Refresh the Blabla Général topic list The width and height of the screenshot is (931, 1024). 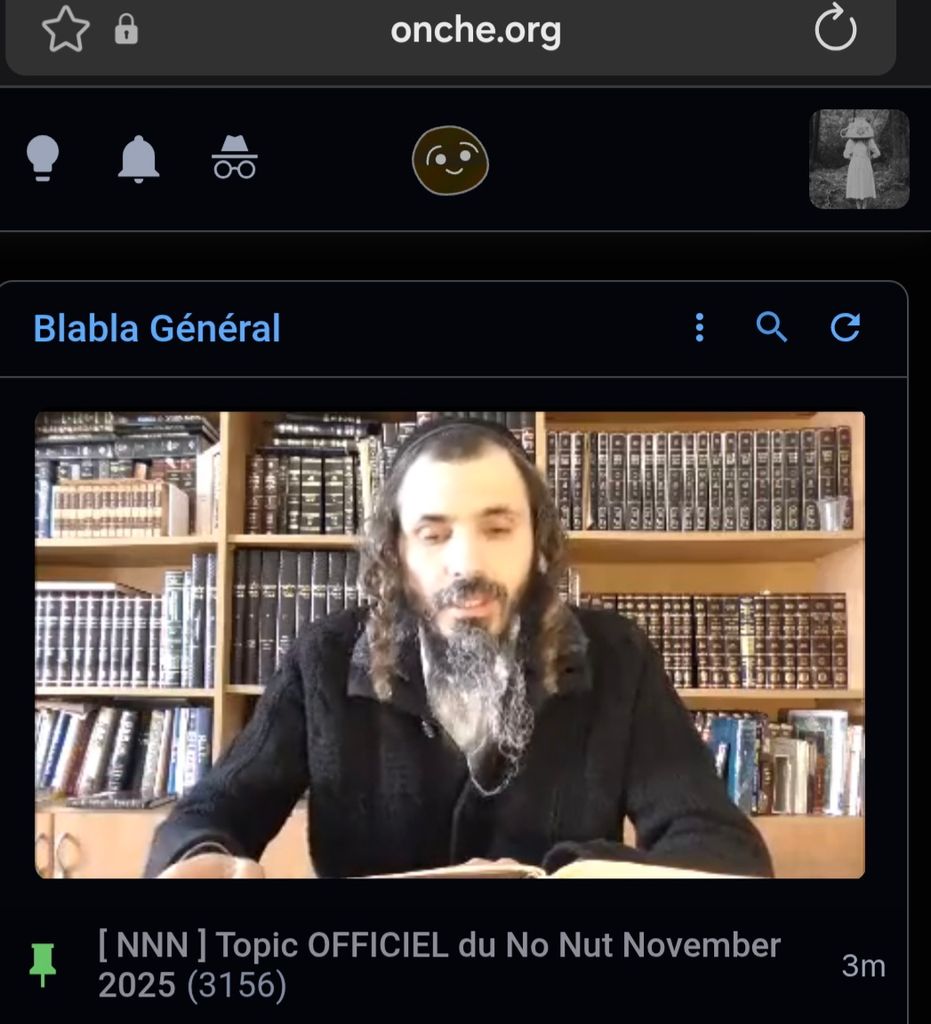(x=845, y=327)
